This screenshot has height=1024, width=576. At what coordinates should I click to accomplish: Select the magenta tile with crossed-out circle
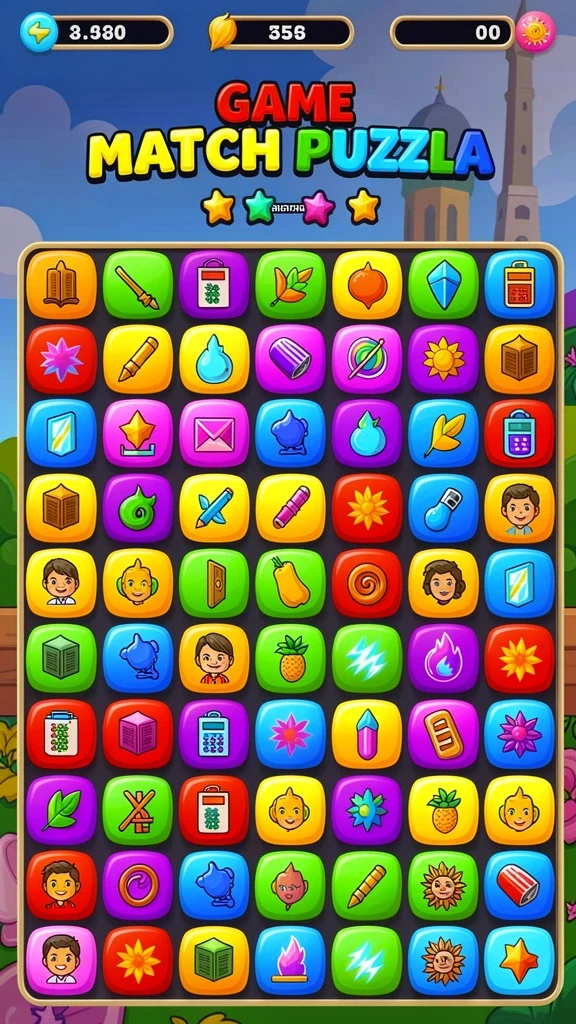[x=367, y=359]
